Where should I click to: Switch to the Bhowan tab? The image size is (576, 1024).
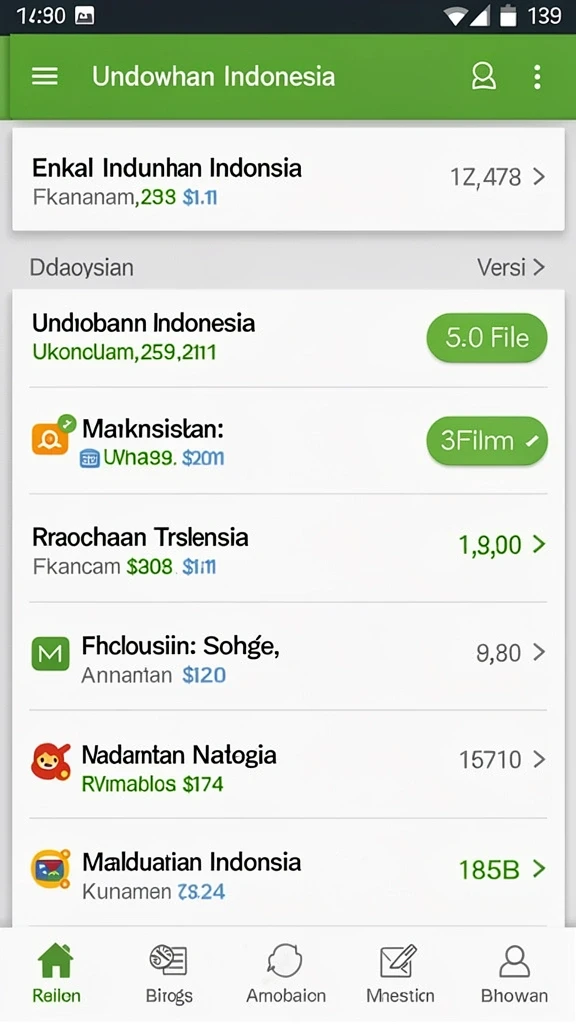514,974
